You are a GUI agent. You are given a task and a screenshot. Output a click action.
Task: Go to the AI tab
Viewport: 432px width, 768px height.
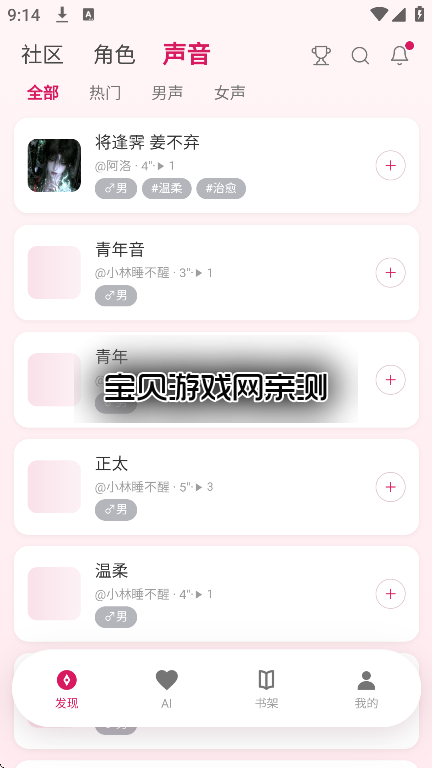click(x=167, y=689)
